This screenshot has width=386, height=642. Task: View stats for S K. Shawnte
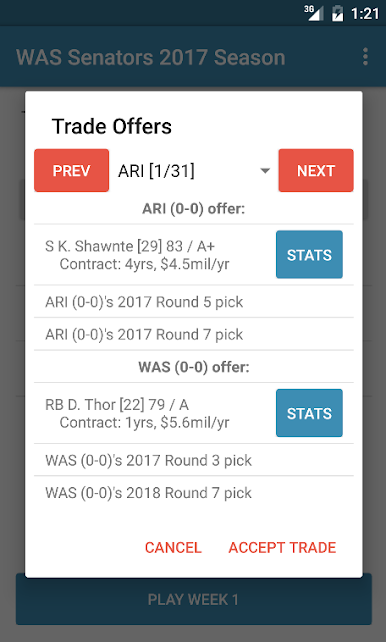pyautogui.click(x=309, y=255)
